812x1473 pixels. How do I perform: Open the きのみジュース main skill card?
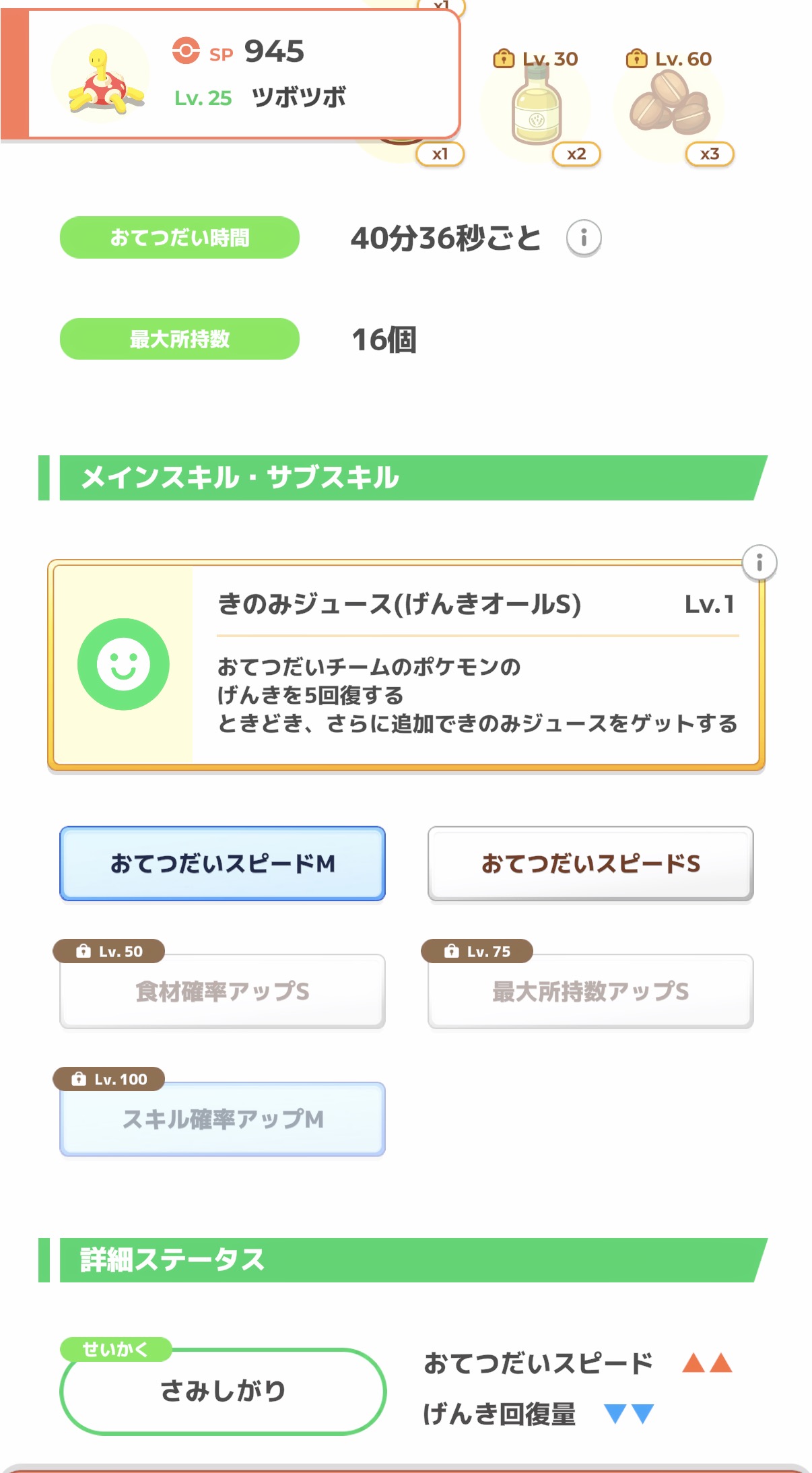point(406,665)
